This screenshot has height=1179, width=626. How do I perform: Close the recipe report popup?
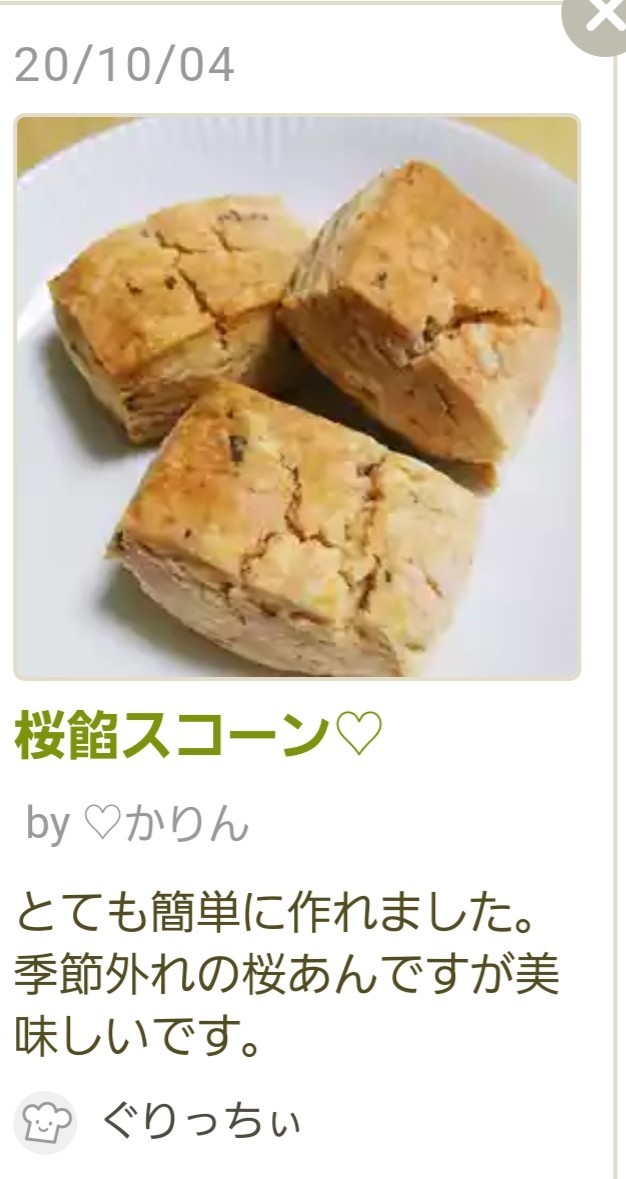(604, 17)
